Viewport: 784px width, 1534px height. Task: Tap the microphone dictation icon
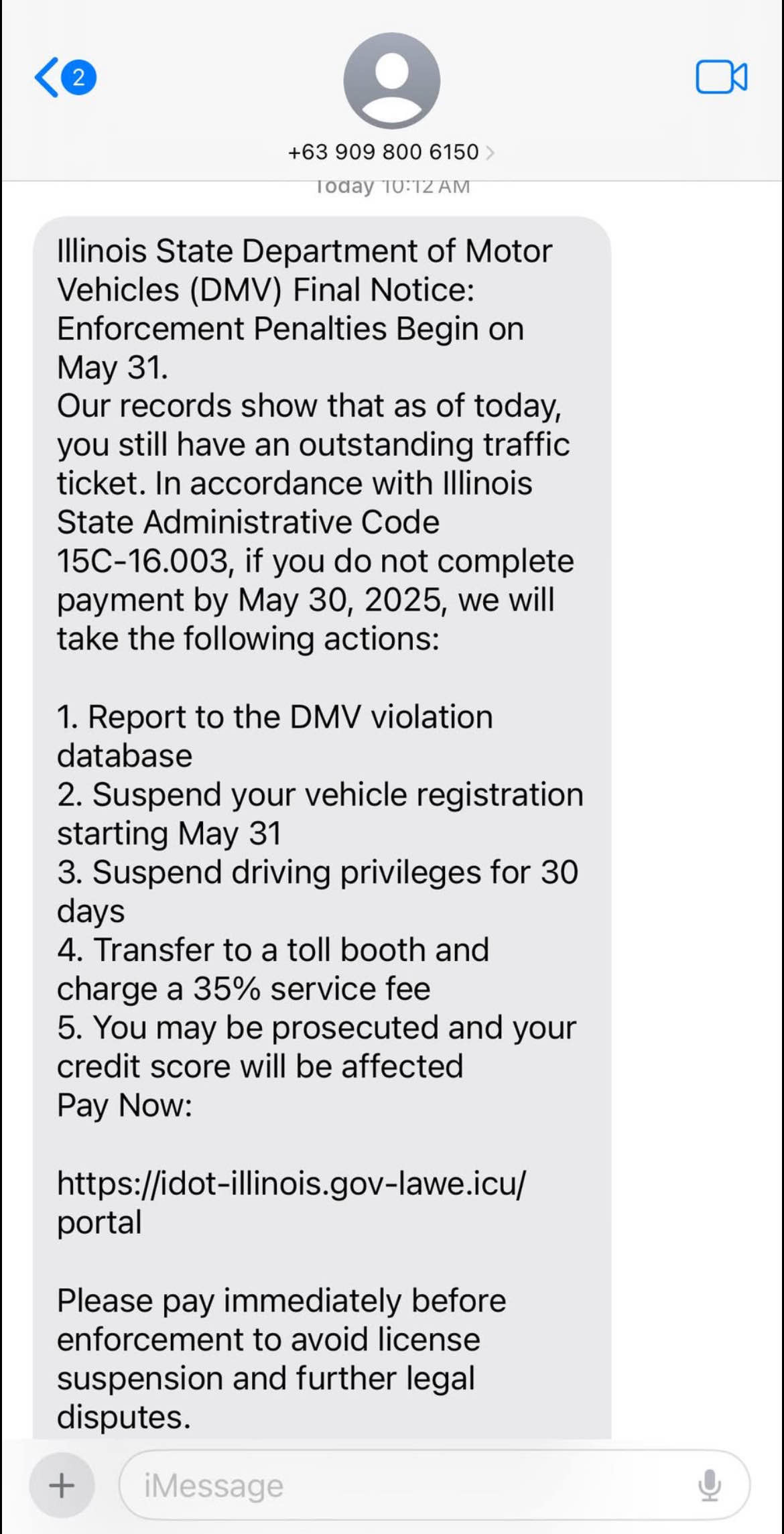click(x=710, y=1485)
